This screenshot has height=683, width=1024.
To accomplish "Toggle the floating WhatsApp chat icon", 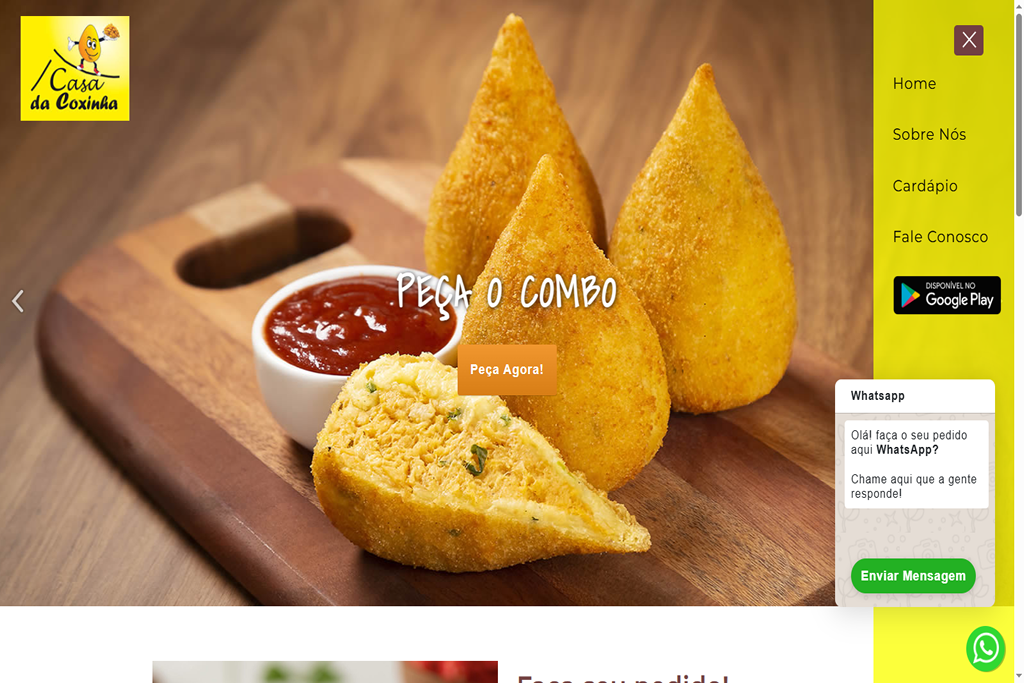I will [985, 649].
